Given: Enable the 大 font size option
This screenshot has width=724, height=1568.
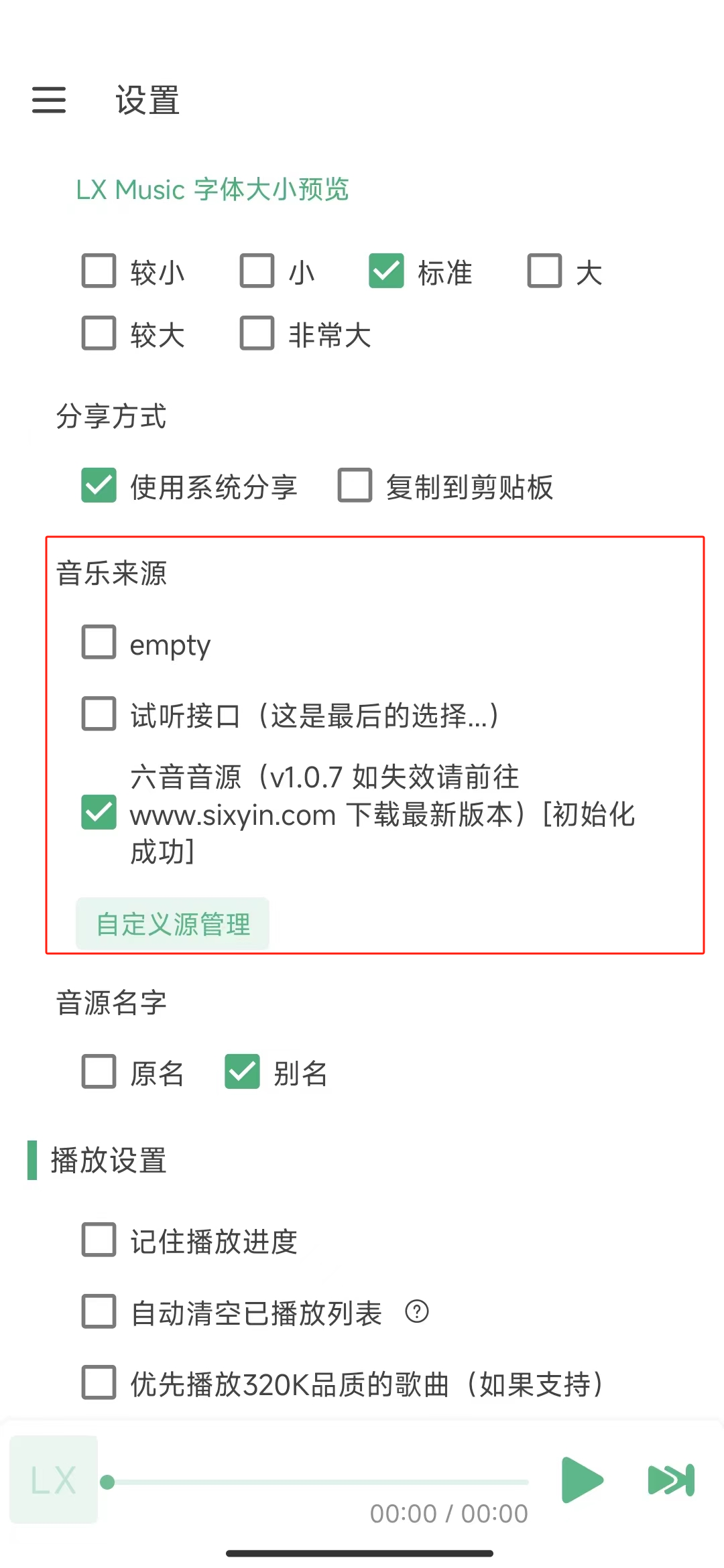Looking at the screenshot, I should 544,271.
